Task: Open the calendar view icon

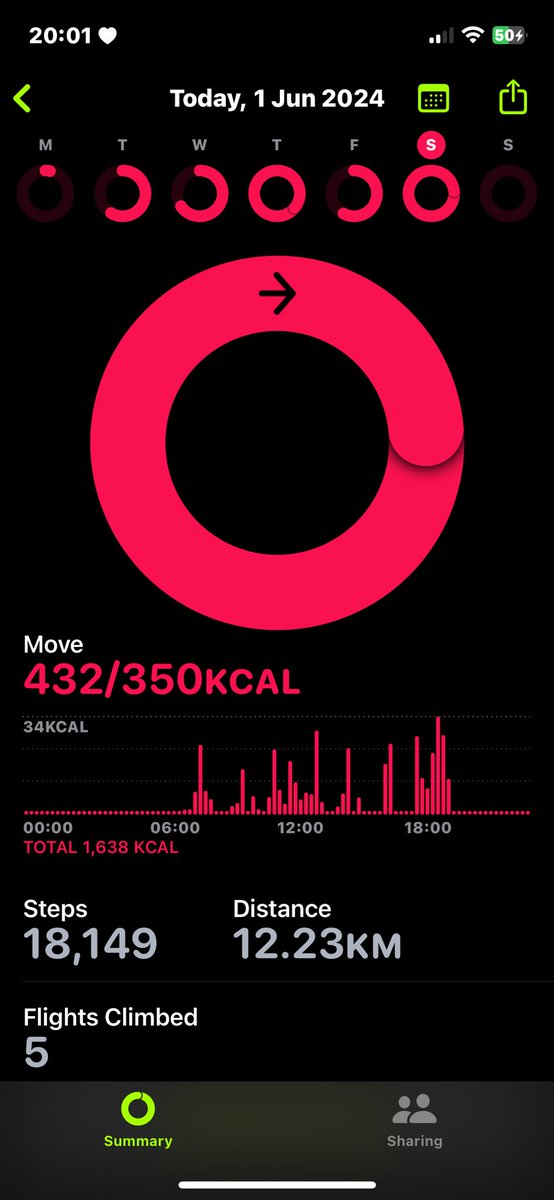Action: click(433, 98)
